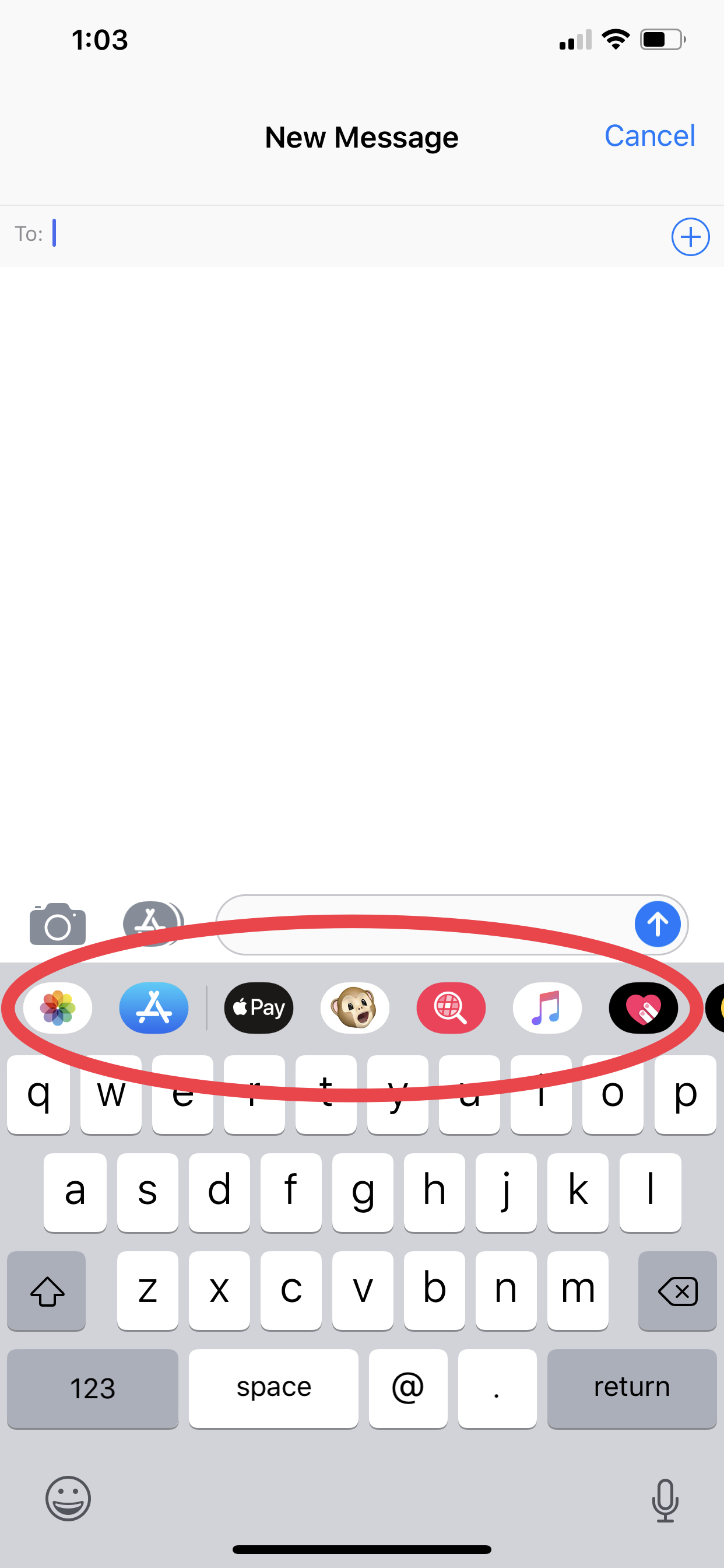Image resolution: width=724 pixels, height=1568 pixels.
Task: Open the App Store iMessage app
Action: pos(153,1008)
